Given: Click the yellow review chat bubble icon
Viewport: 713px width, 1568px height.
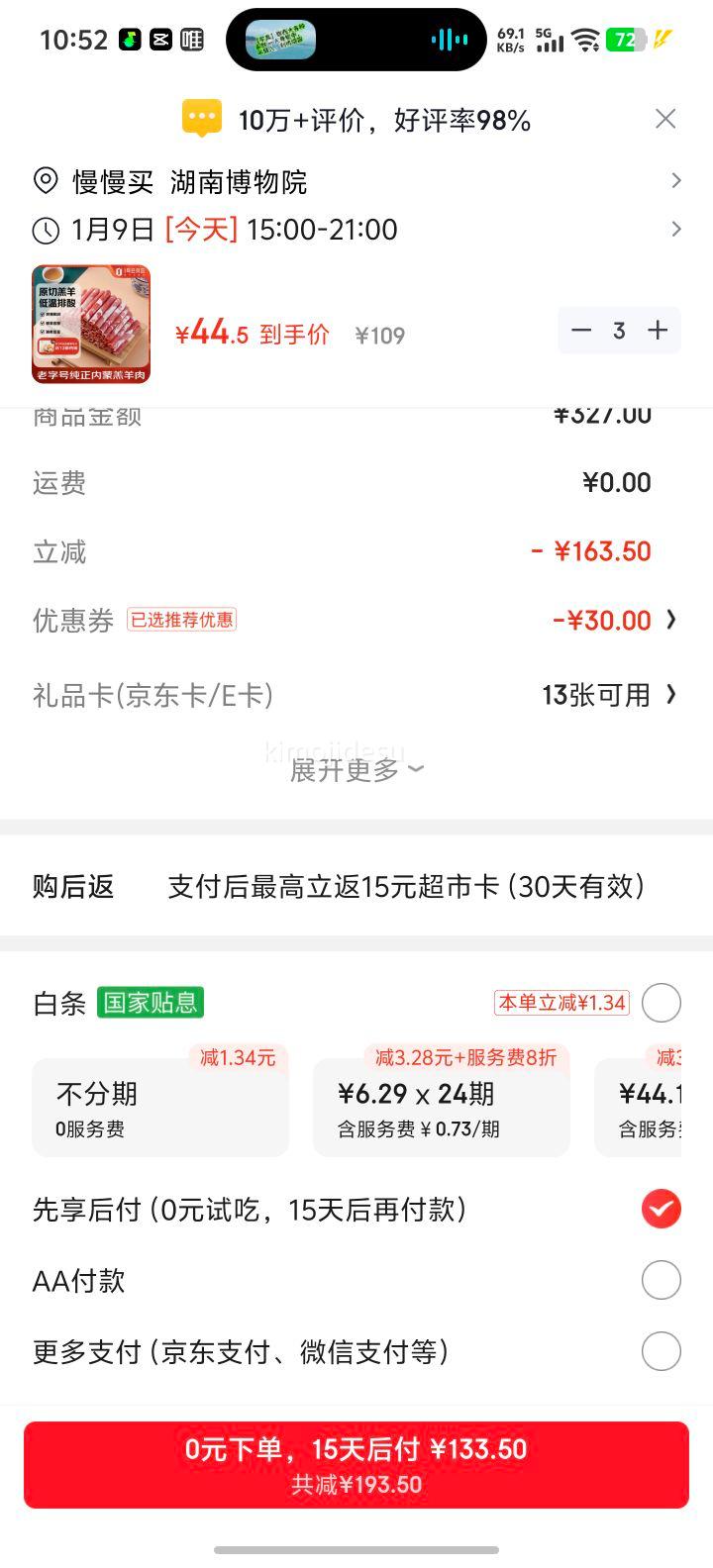Looking at the screenshot, I should click(x=203, y=118).
